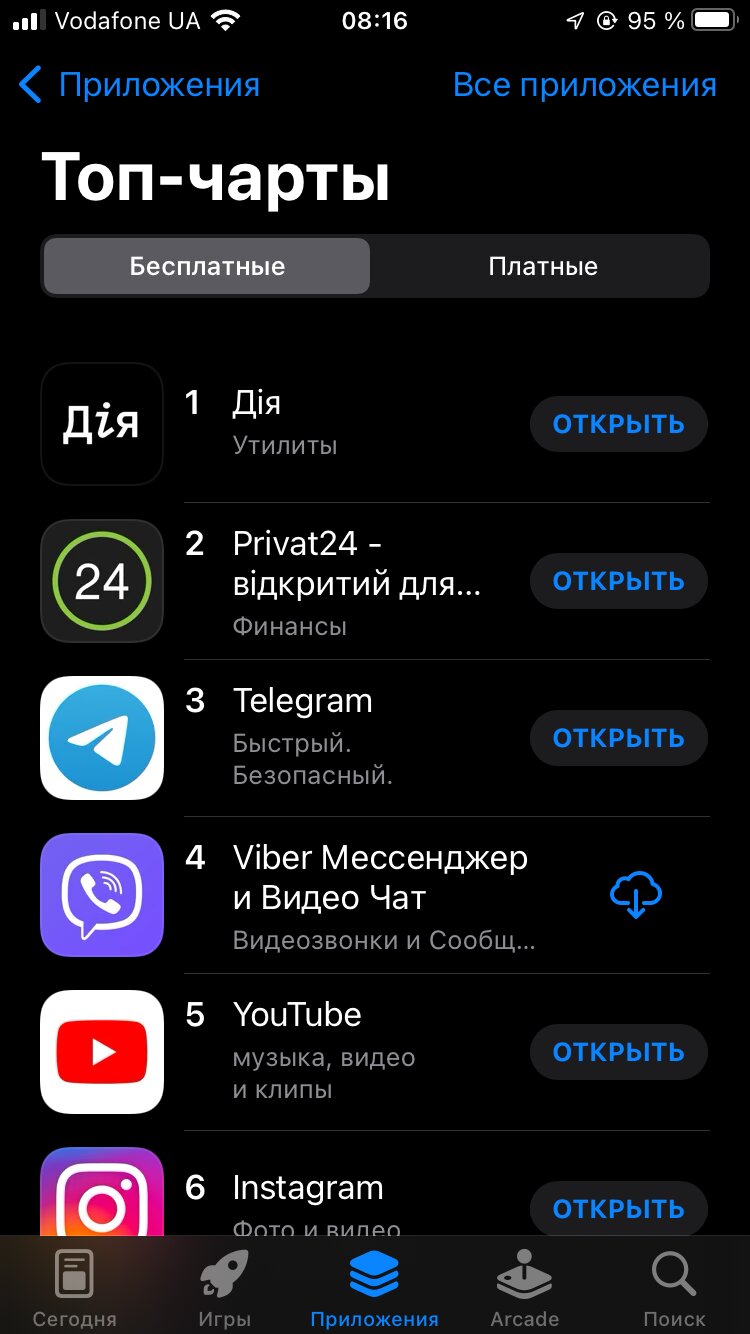Tap ОТКРЫТЬ next to Дія

pyautogui.click(x=618, y=424)
